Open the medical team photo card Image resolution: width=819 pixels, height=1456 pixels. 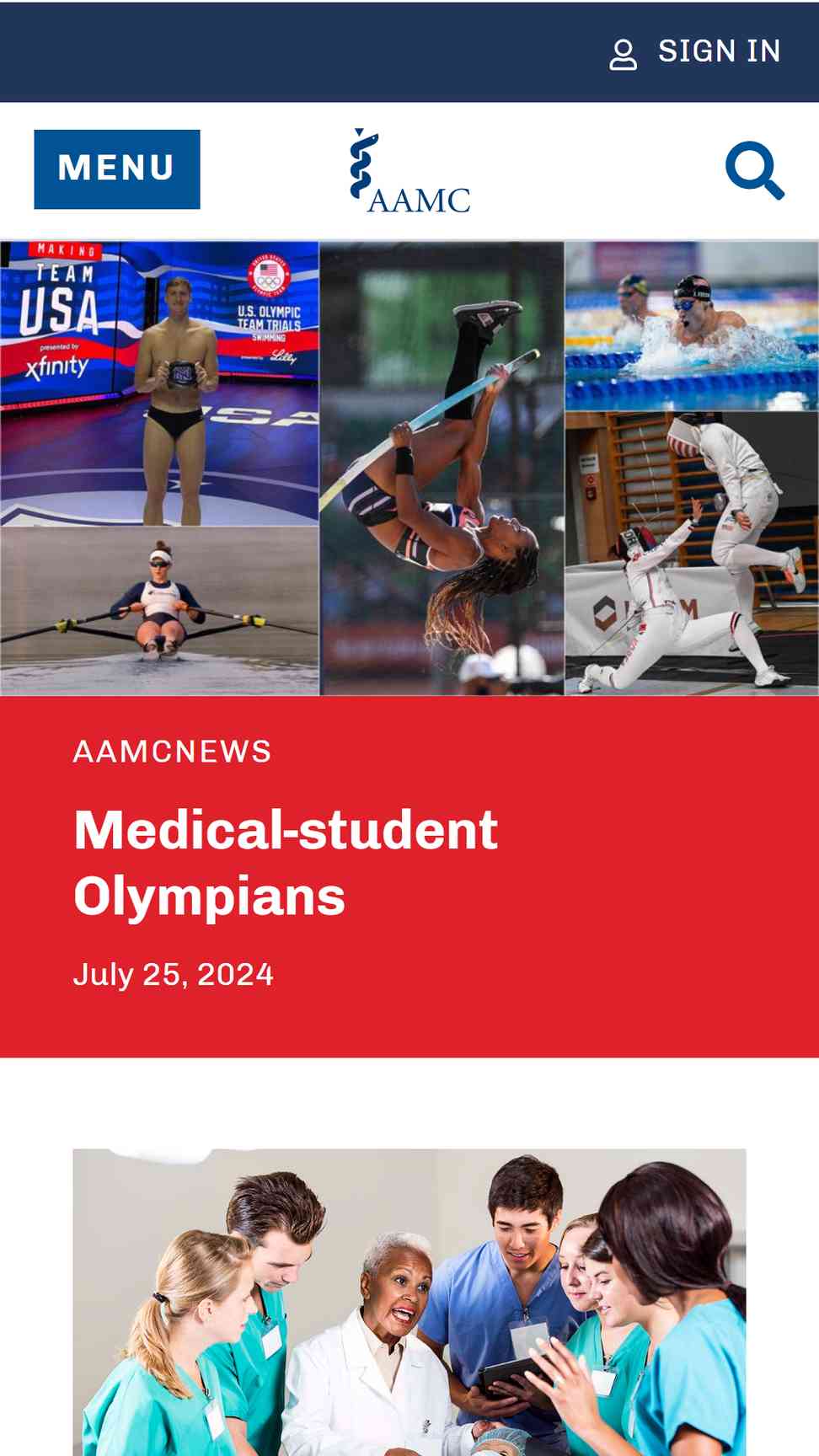tap(409, 1302)
